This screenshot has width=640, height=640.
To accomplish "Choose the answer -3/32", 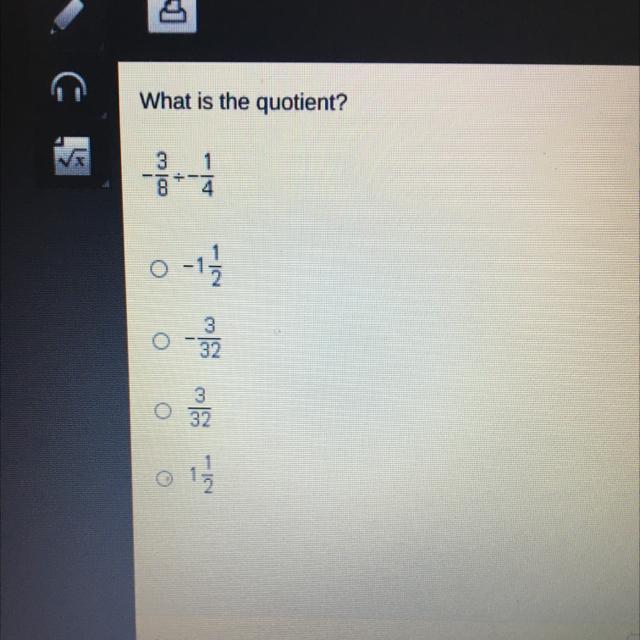I will pyautogui.click(x=156, y=340).
